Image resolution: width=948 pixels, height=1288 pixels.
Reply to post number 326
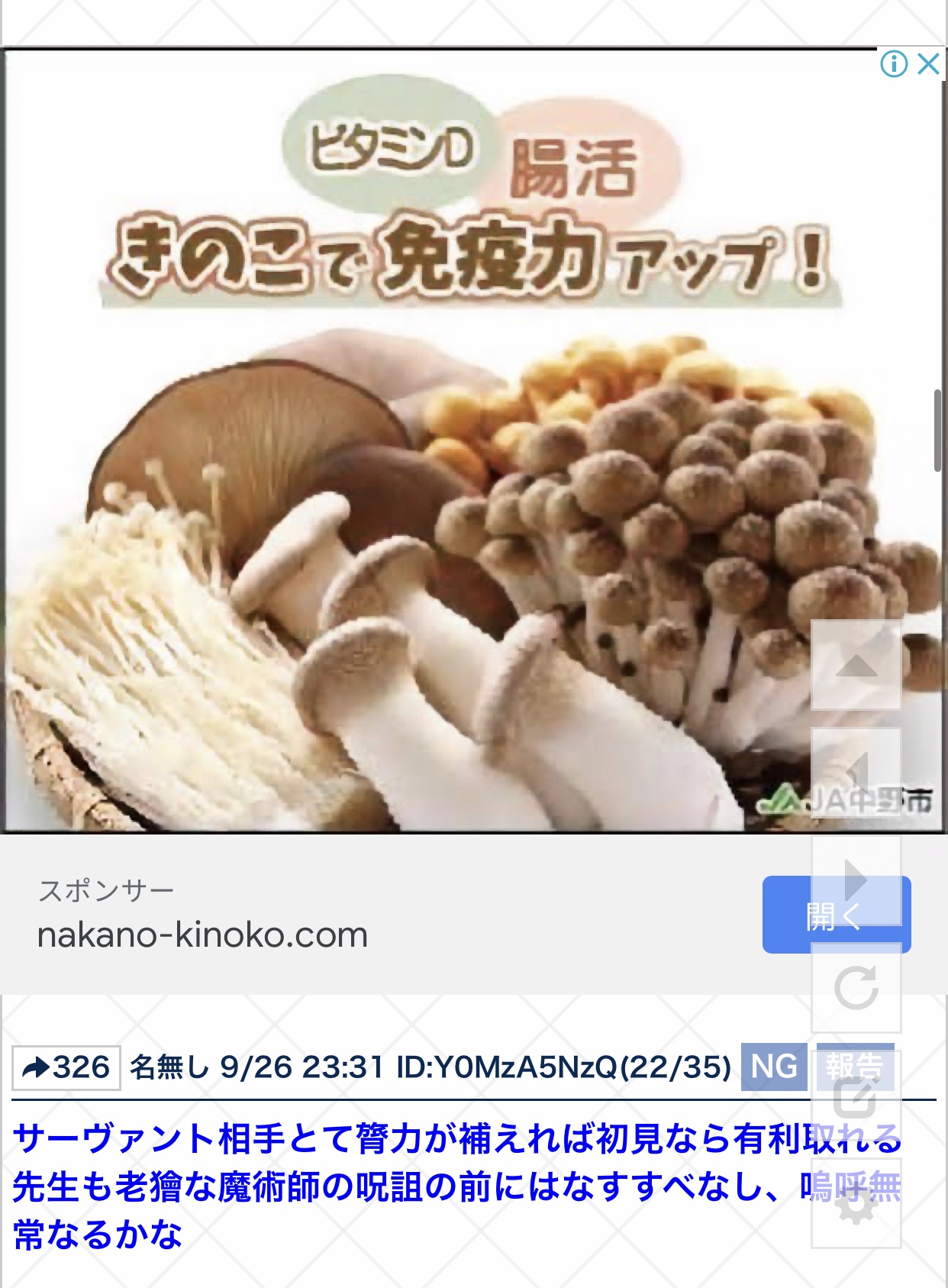click(x=66, y=1067)
